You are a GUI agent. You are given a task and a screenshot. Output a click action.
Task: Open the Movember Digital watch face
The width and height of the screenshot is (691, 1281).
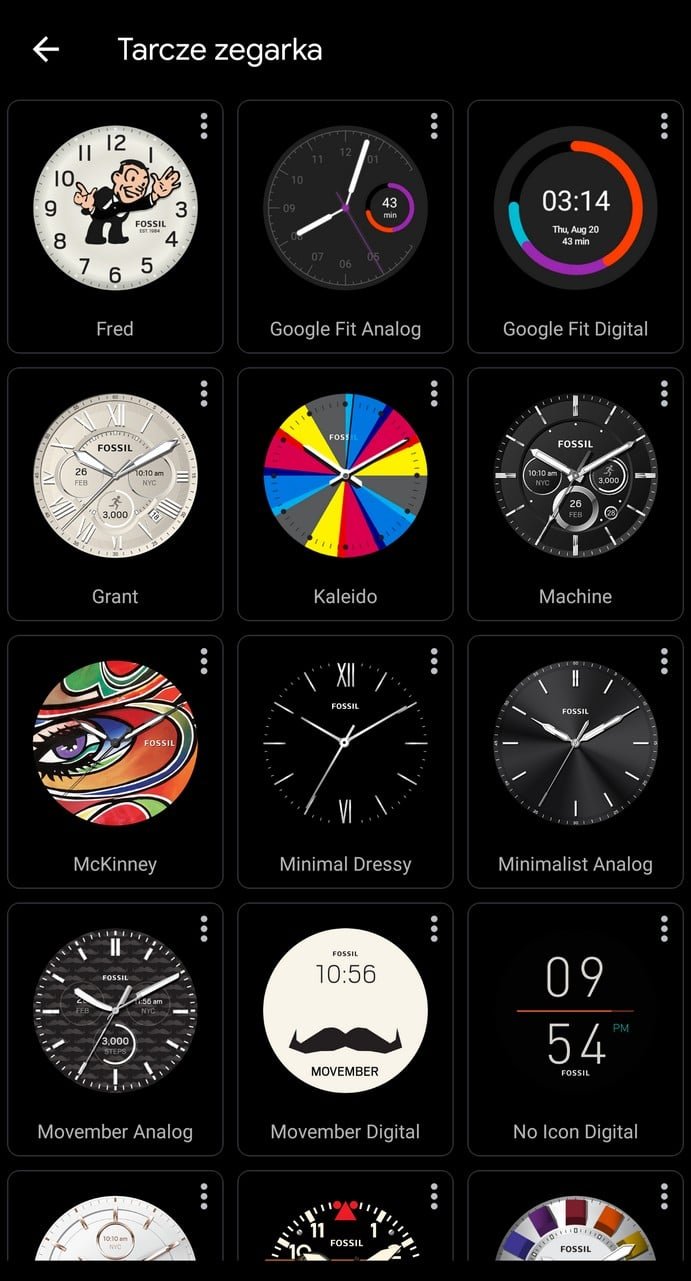pyautogui.click(x=345, y=1030)
